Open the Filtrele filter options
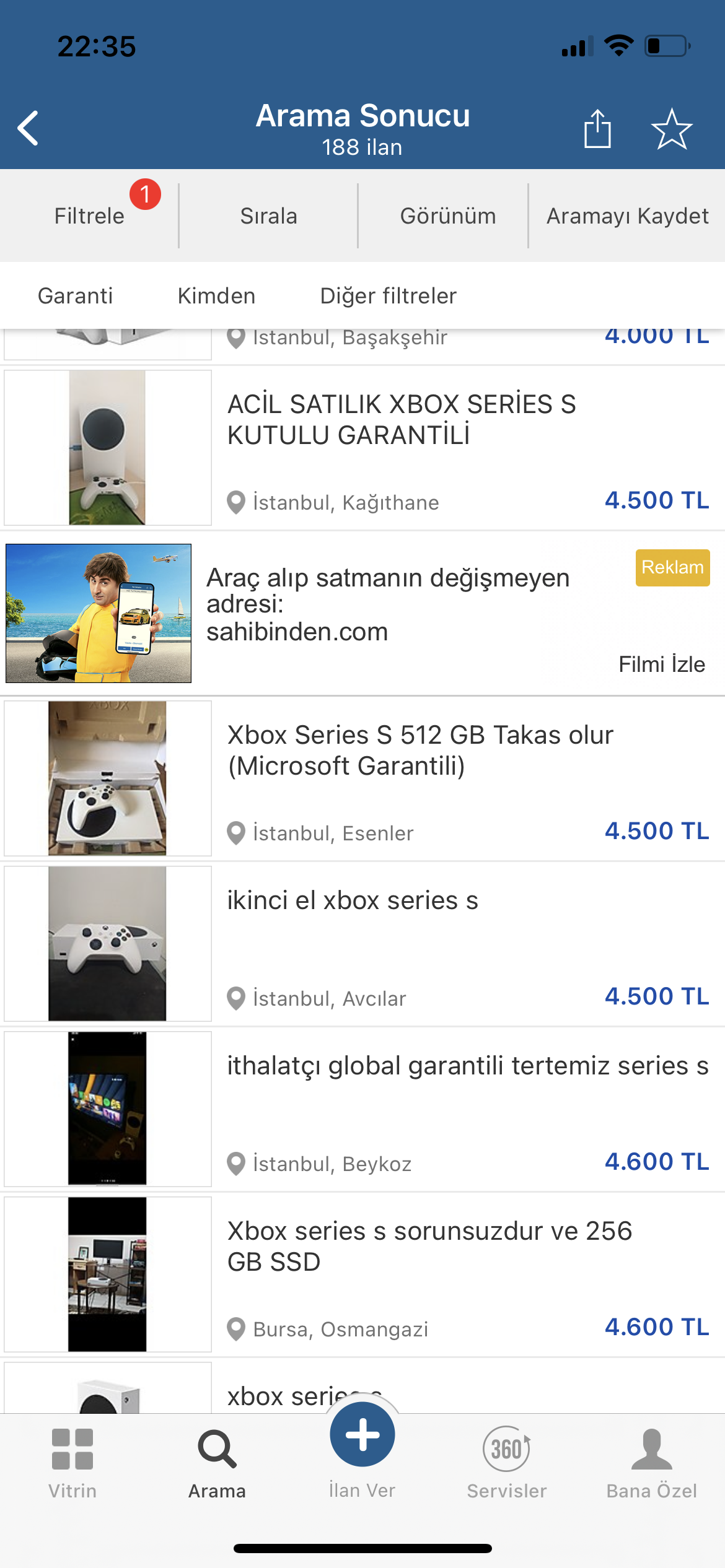Viewport: 725px width, 1568px height. click(x=89, y=216)
